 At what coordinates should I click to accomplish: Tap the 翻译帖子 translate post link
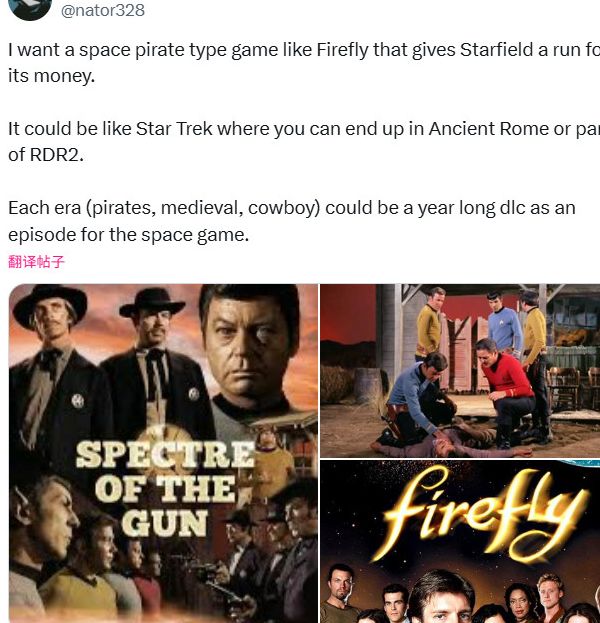36,262
